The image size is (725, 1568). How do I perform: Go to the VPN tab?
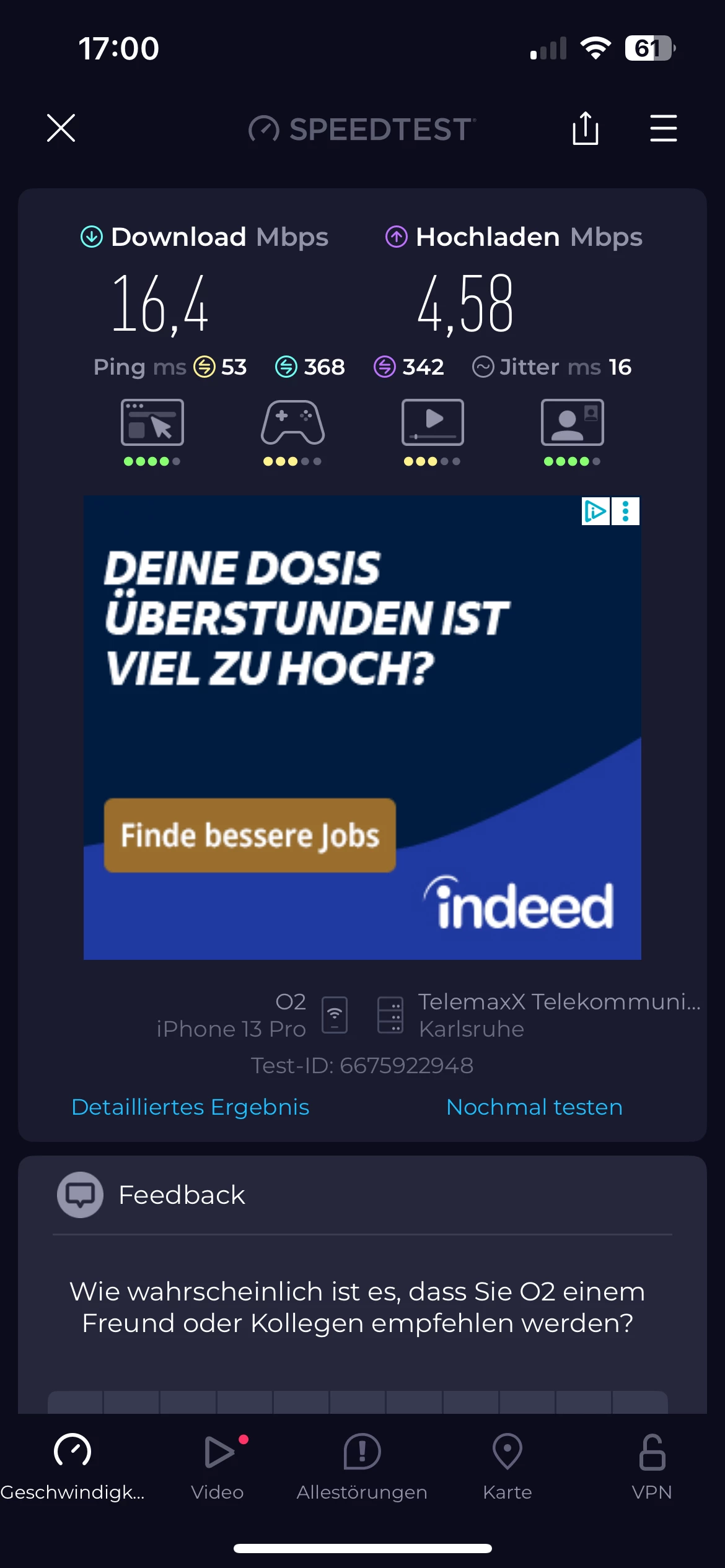tap(652, 1466)
